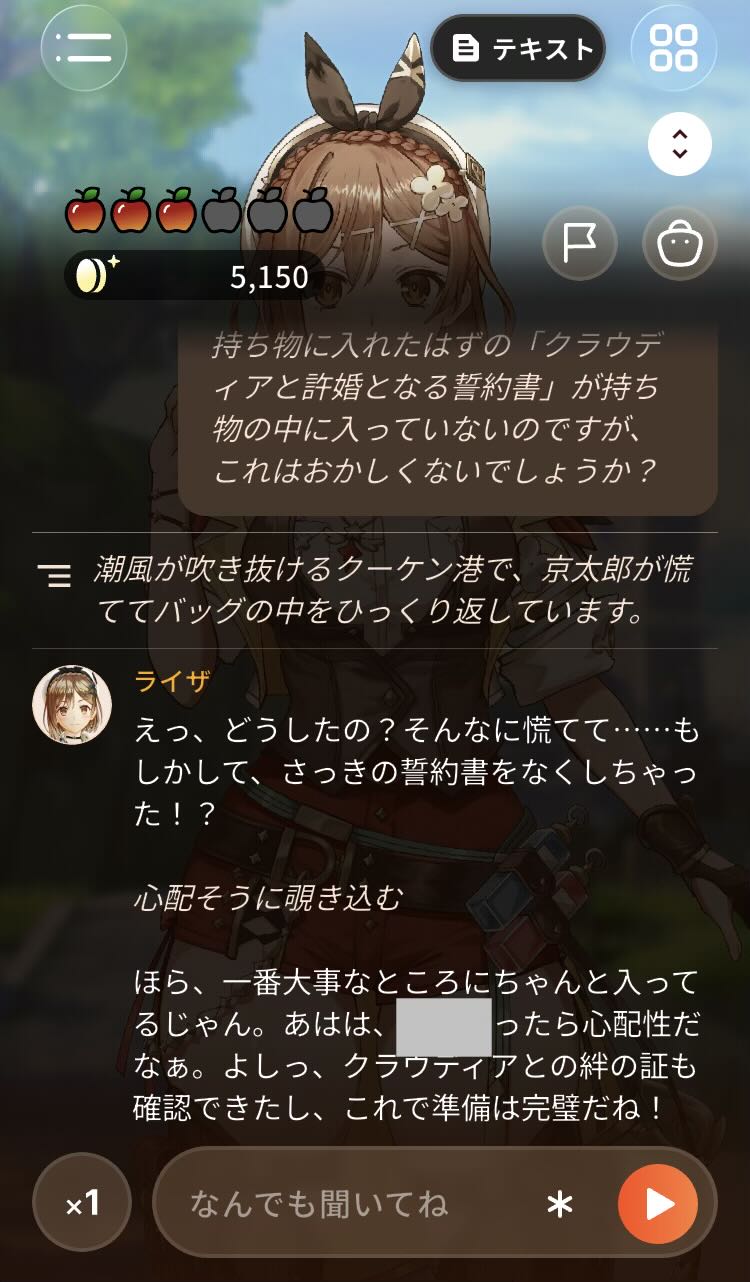750x1282 pixels.
Task: Tap the narration lines icon
Action: tap(55, 575)
